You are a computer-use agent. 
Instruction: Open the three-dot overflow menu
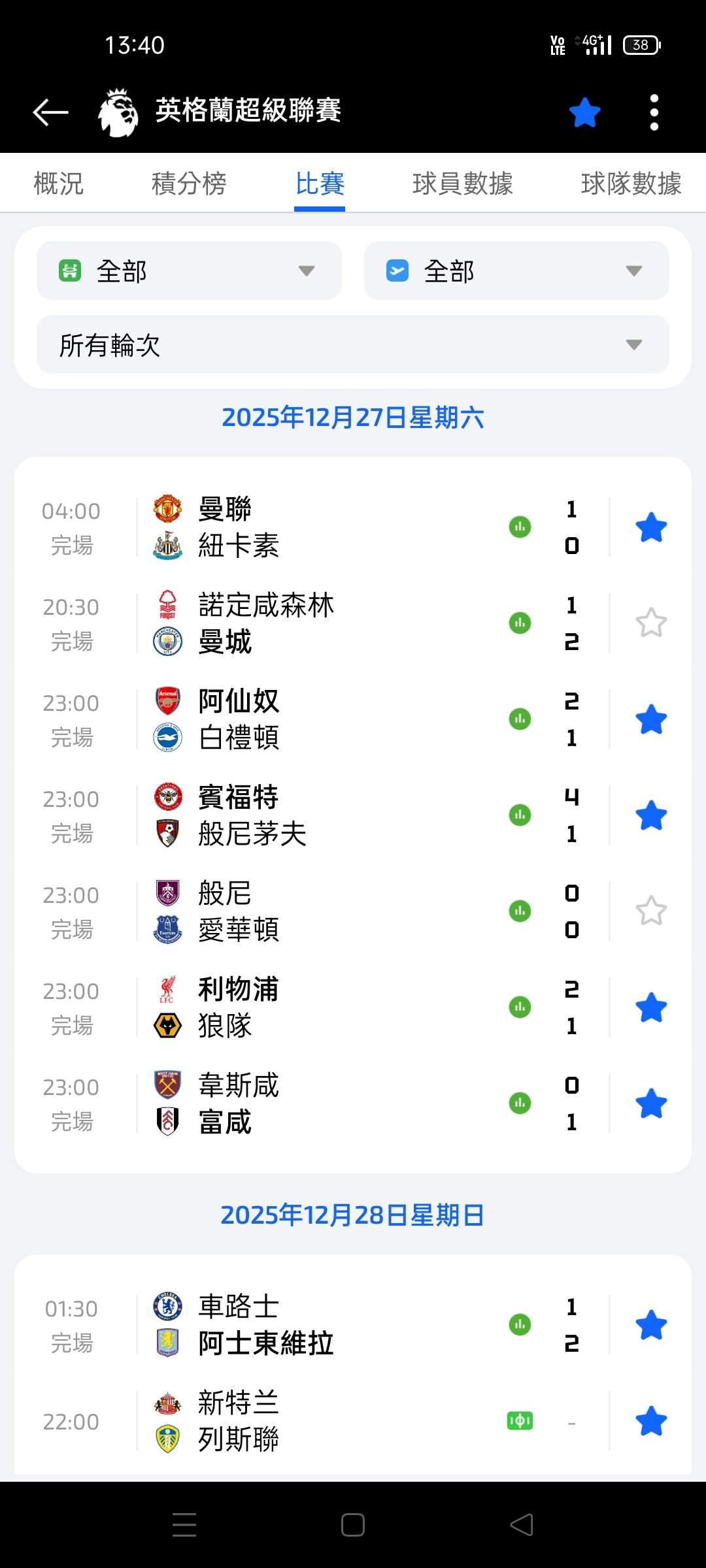[x=654, y=112]
